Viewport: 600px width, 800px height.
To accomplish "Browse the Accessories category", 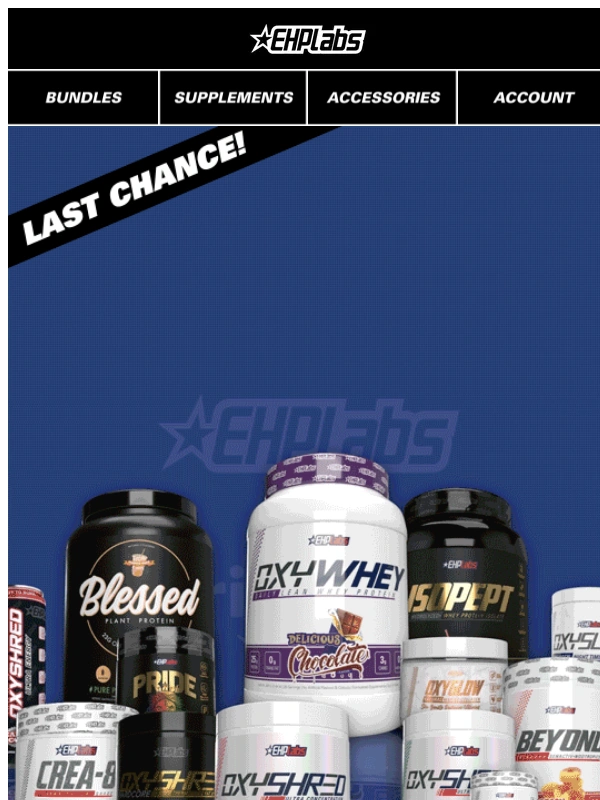I will (x=383, y=98).
